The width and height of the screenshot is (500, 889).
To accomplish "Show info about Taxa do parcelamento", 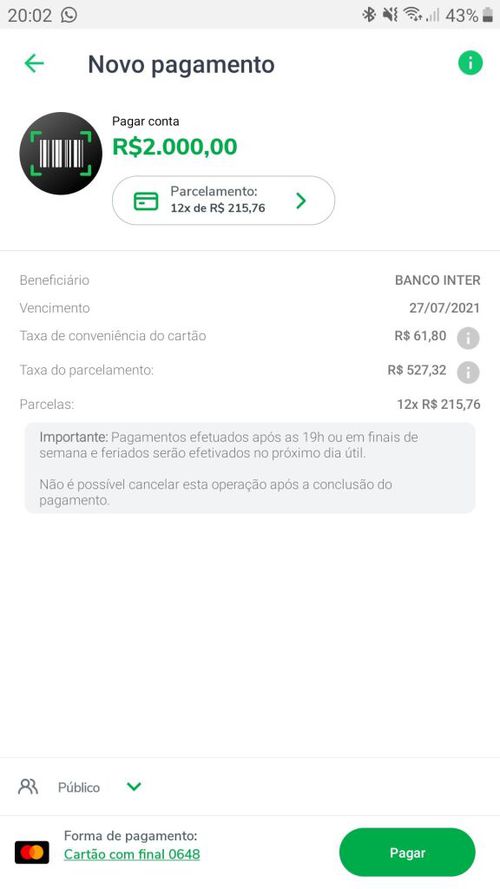I will [468, 372].
